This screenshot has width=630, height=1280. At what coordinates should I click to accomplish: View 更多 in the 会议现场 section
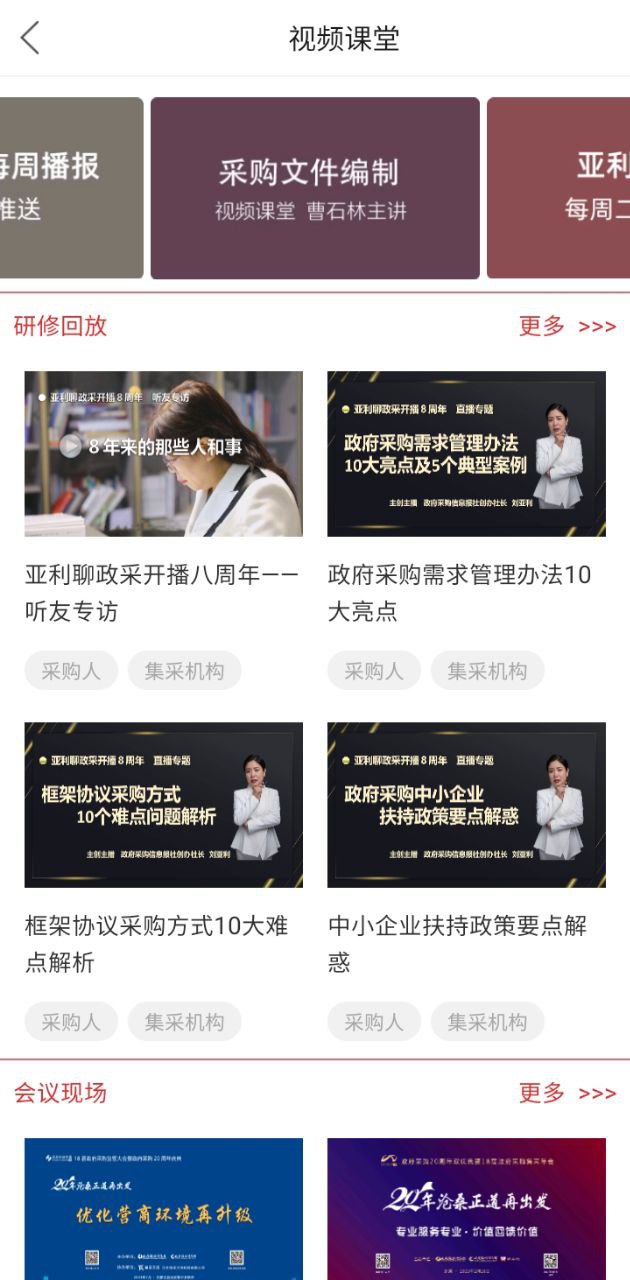(567, 1093)
